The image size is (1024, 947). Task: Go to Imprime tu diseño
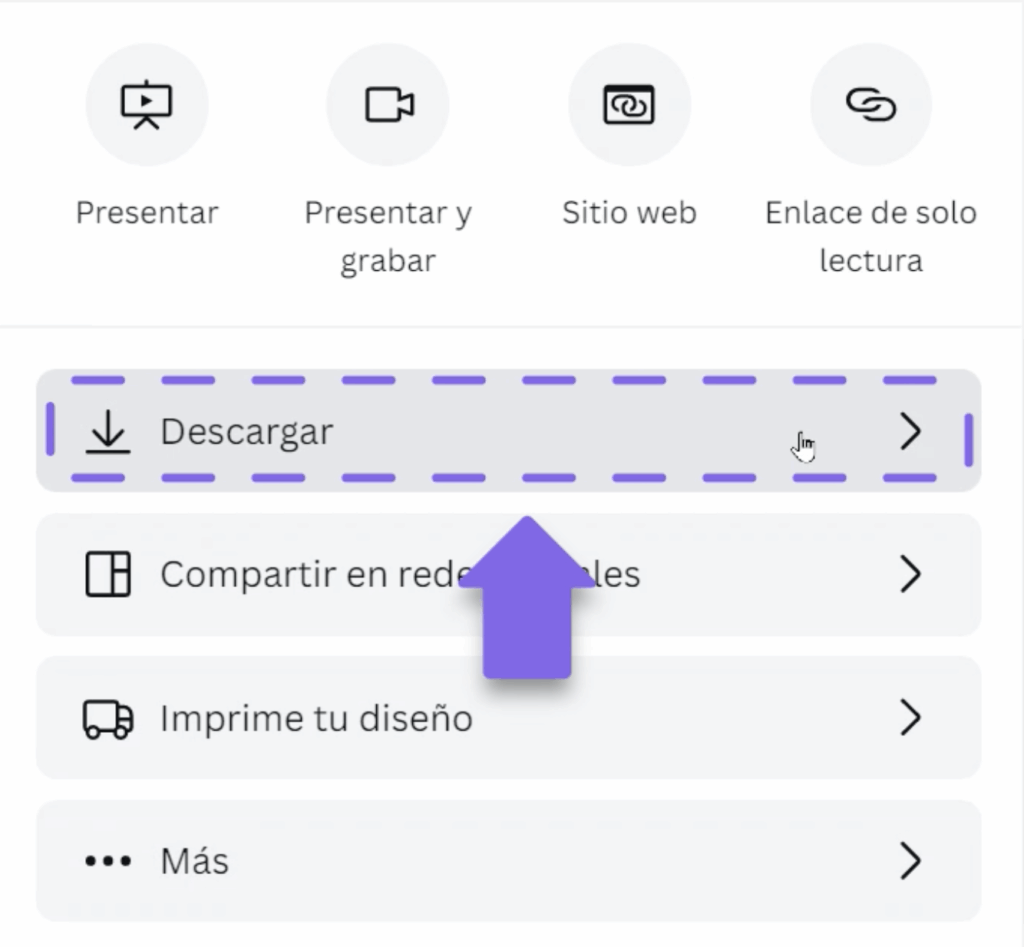click(x=508, y=718)
